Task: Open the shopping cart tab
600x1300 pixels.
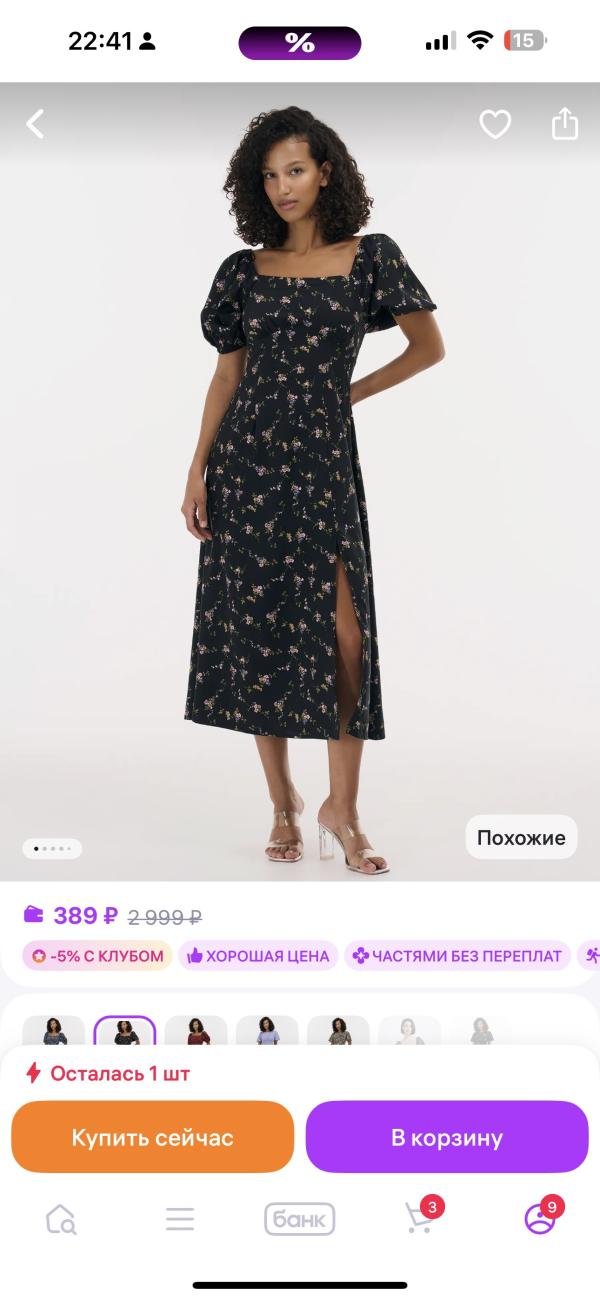Action: (x=420, y=1219)
